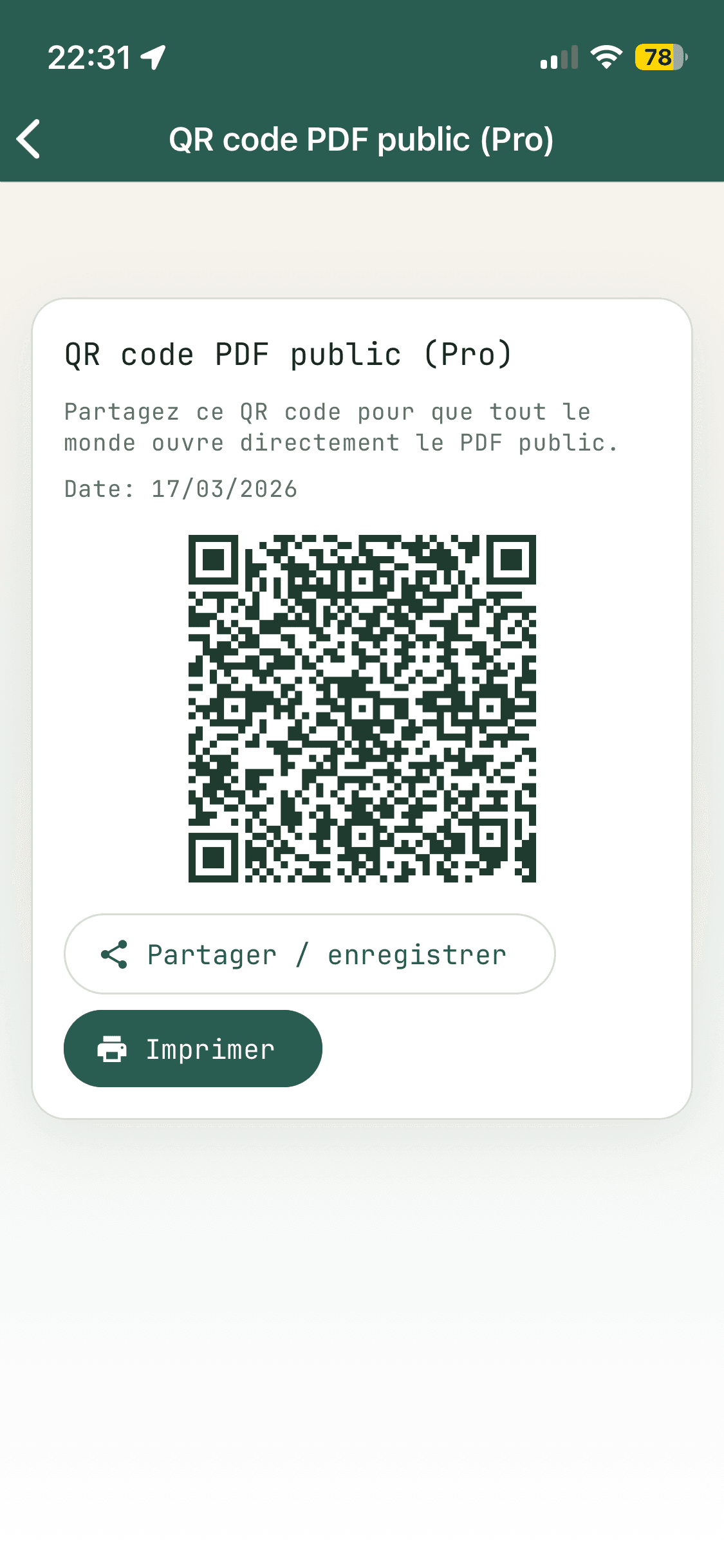Tap the header title QR code PDF public (Pro)
Image resolution: width=724 pixels, height=1568 pixels.
[362, 138]
